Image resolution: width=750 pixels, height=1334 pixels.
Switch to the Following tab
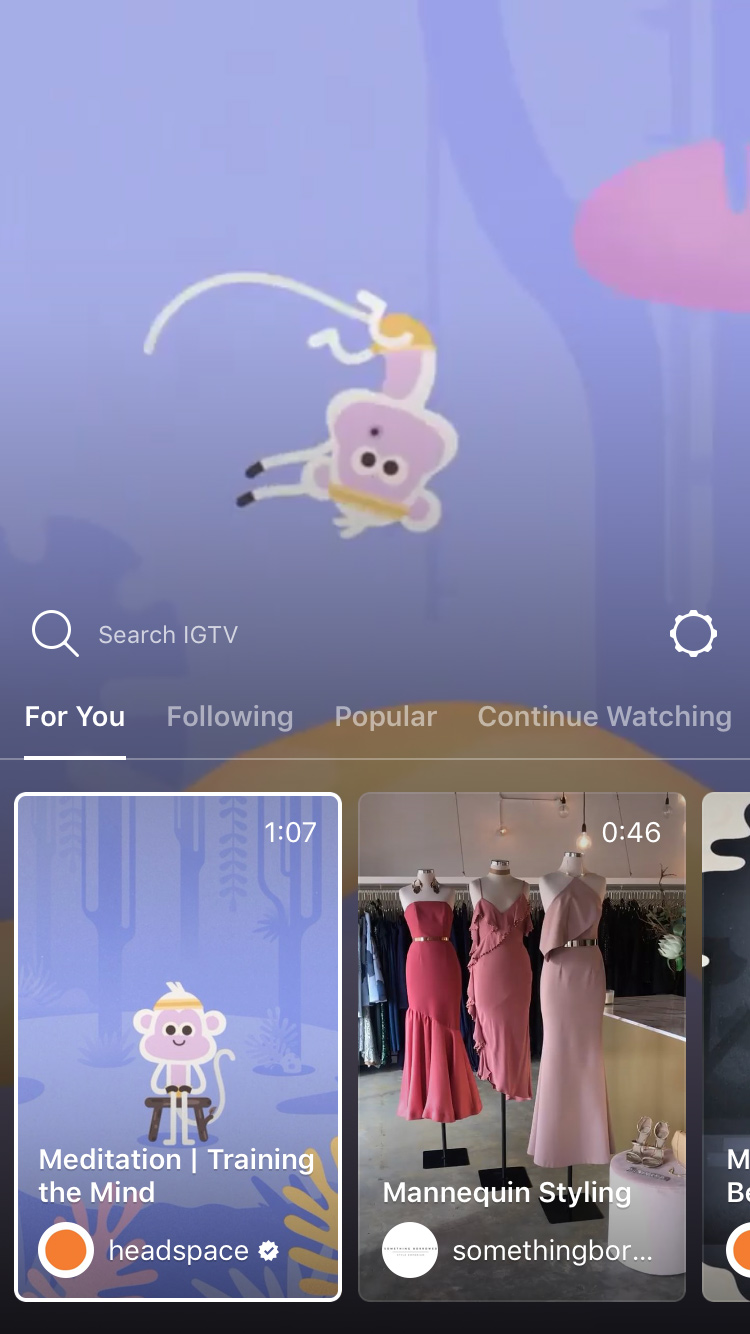[x=230, y=717]
